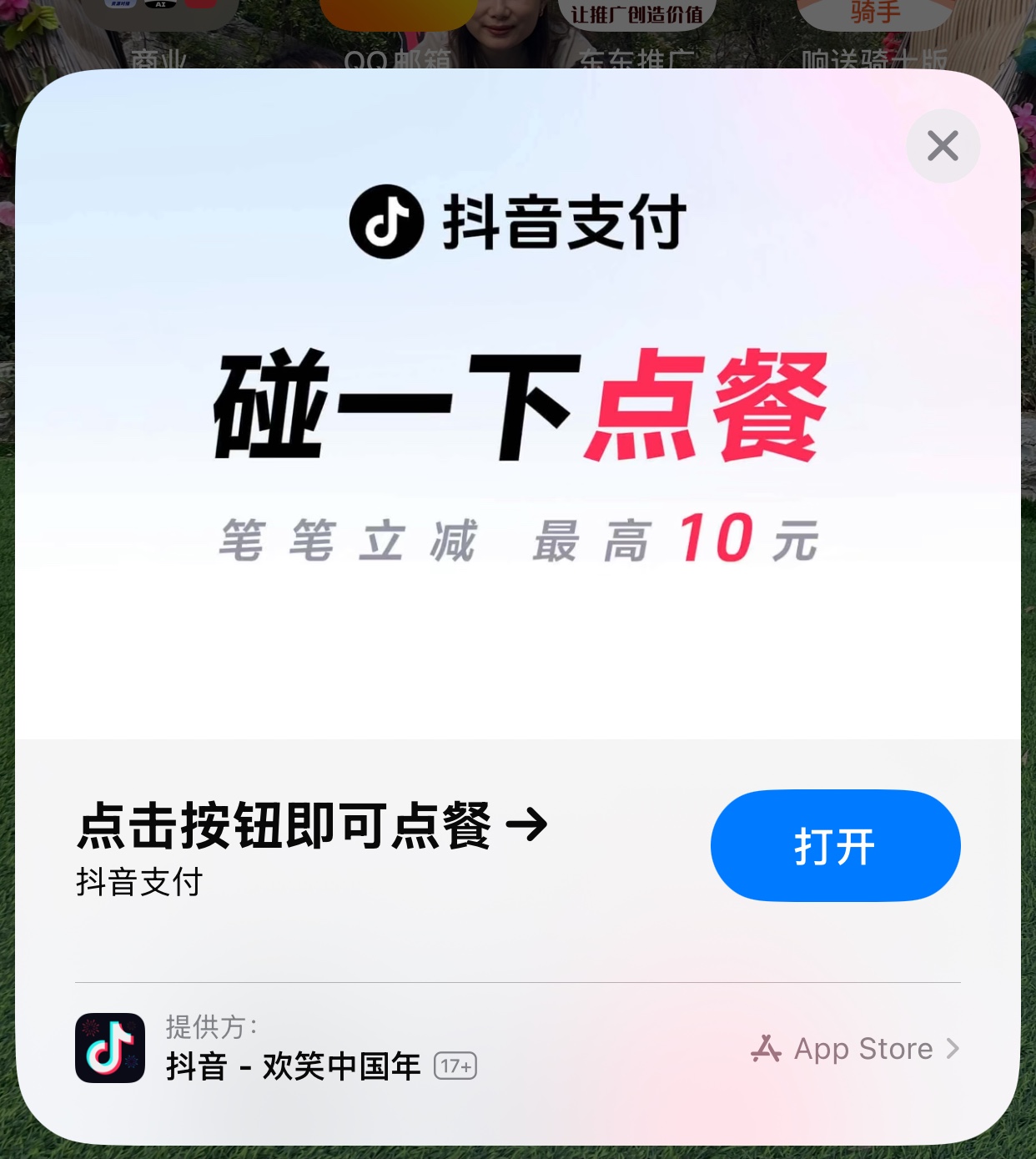The image size is (1036, 1159).
Task: Tap the Douyin Pay circular logo icon
Action: point(386,220)
